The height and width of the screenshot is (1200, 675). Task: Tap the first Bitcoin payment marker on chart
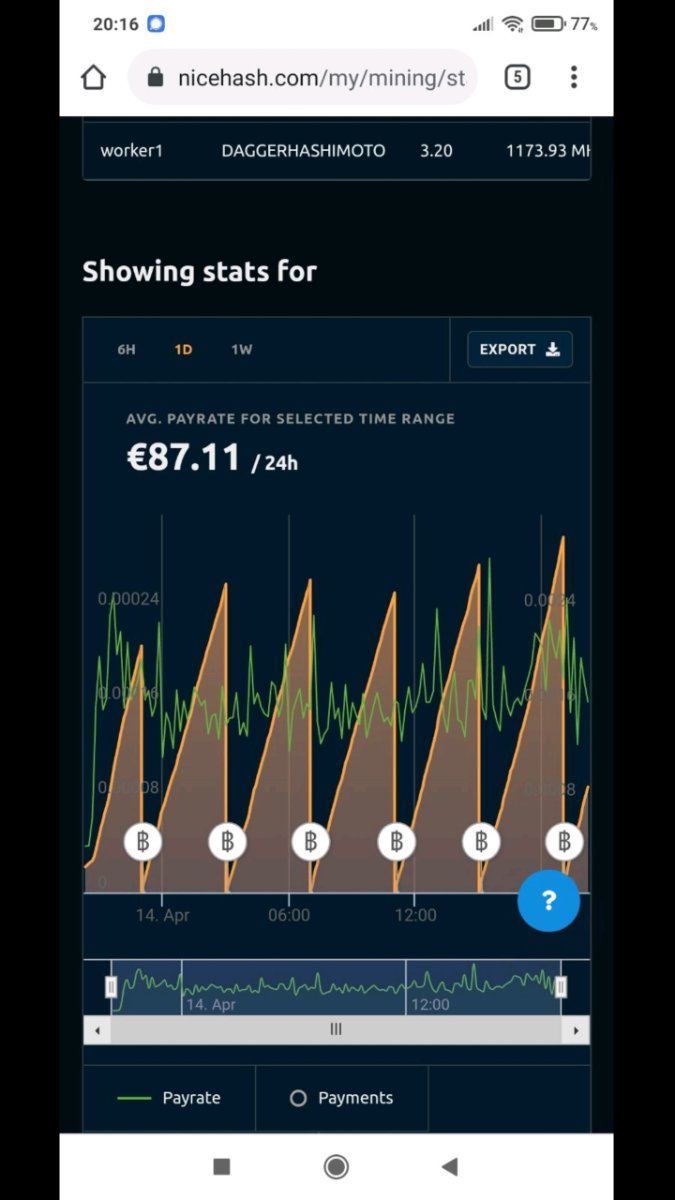click(143, 842)
